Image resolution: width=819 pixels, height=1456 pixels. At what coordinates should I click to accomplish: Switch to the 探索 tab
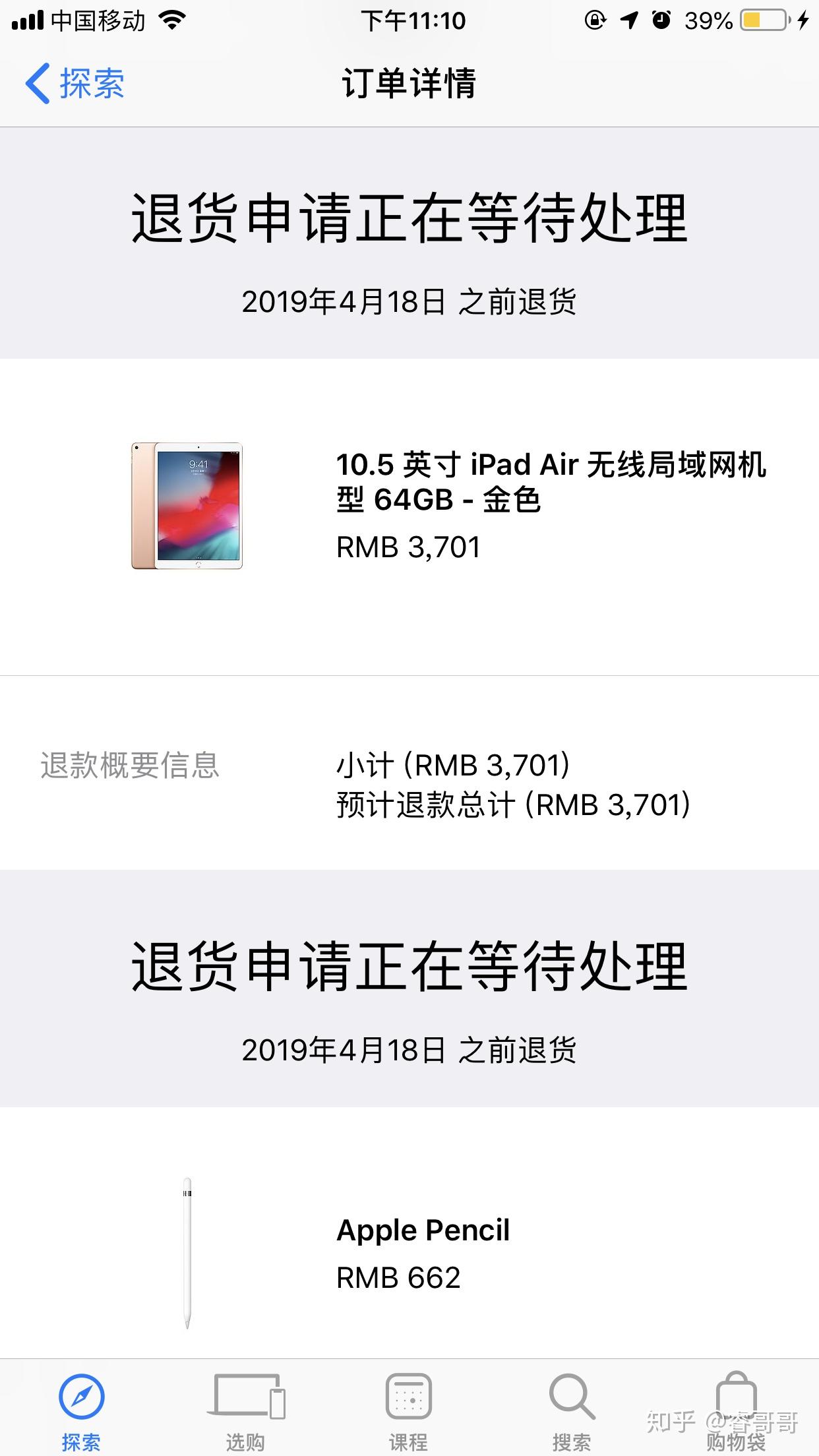click(82, 1411)
